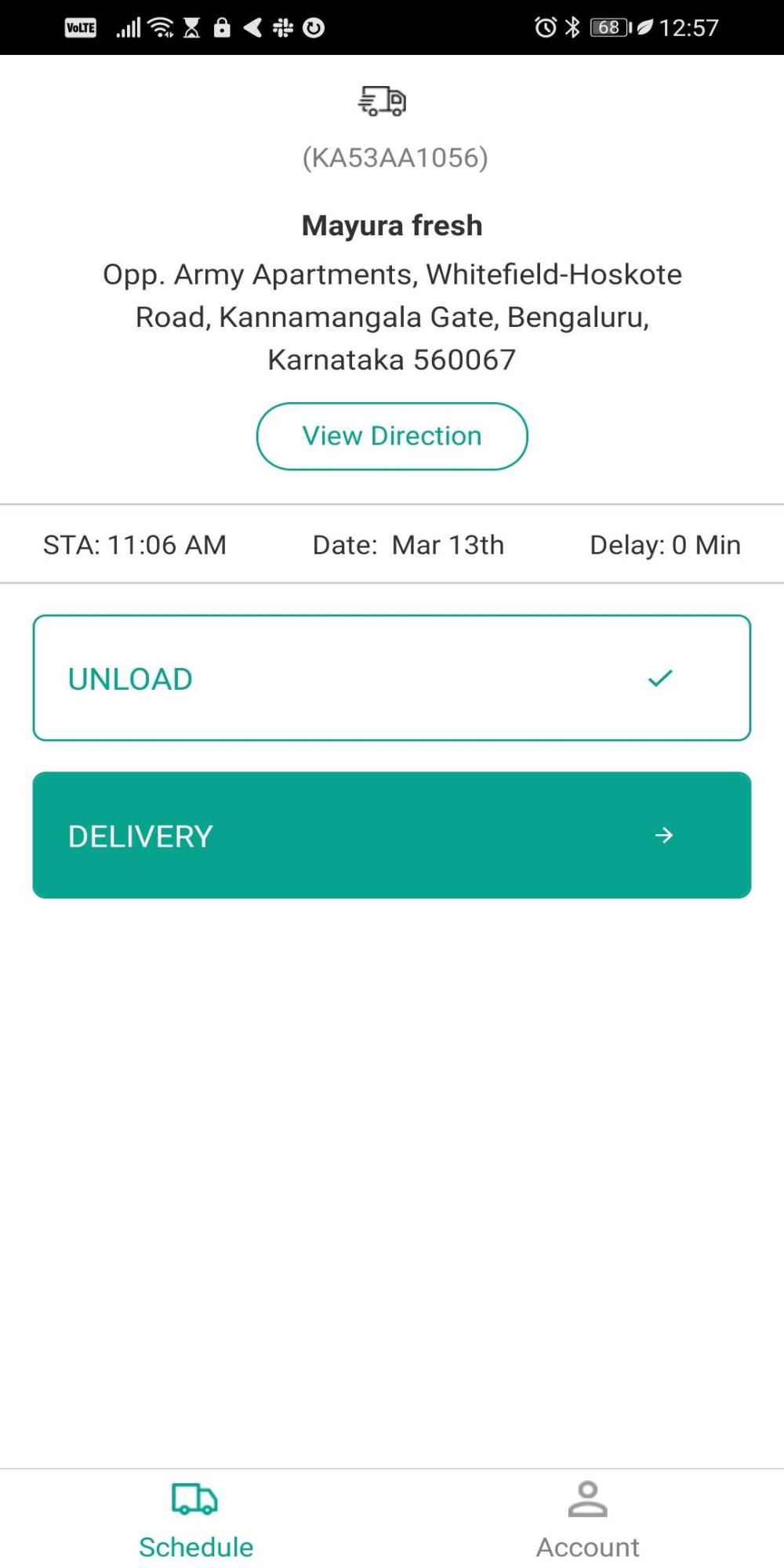Proceed to the DELIVERY step
This screenshot has width=784, height=1568.
click(392, 835)
